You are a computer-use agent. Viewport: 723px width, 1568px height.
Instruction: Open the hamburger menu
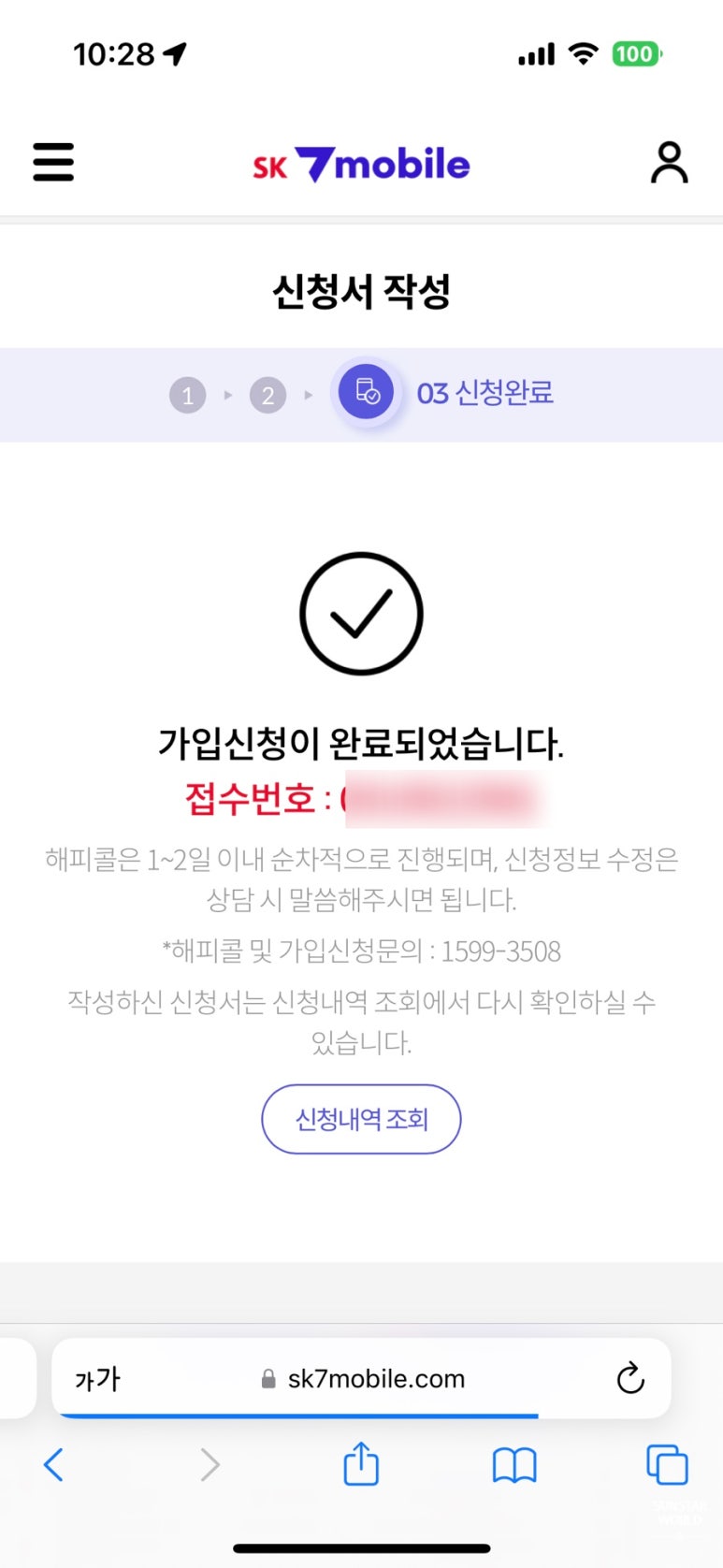(53, 162)
